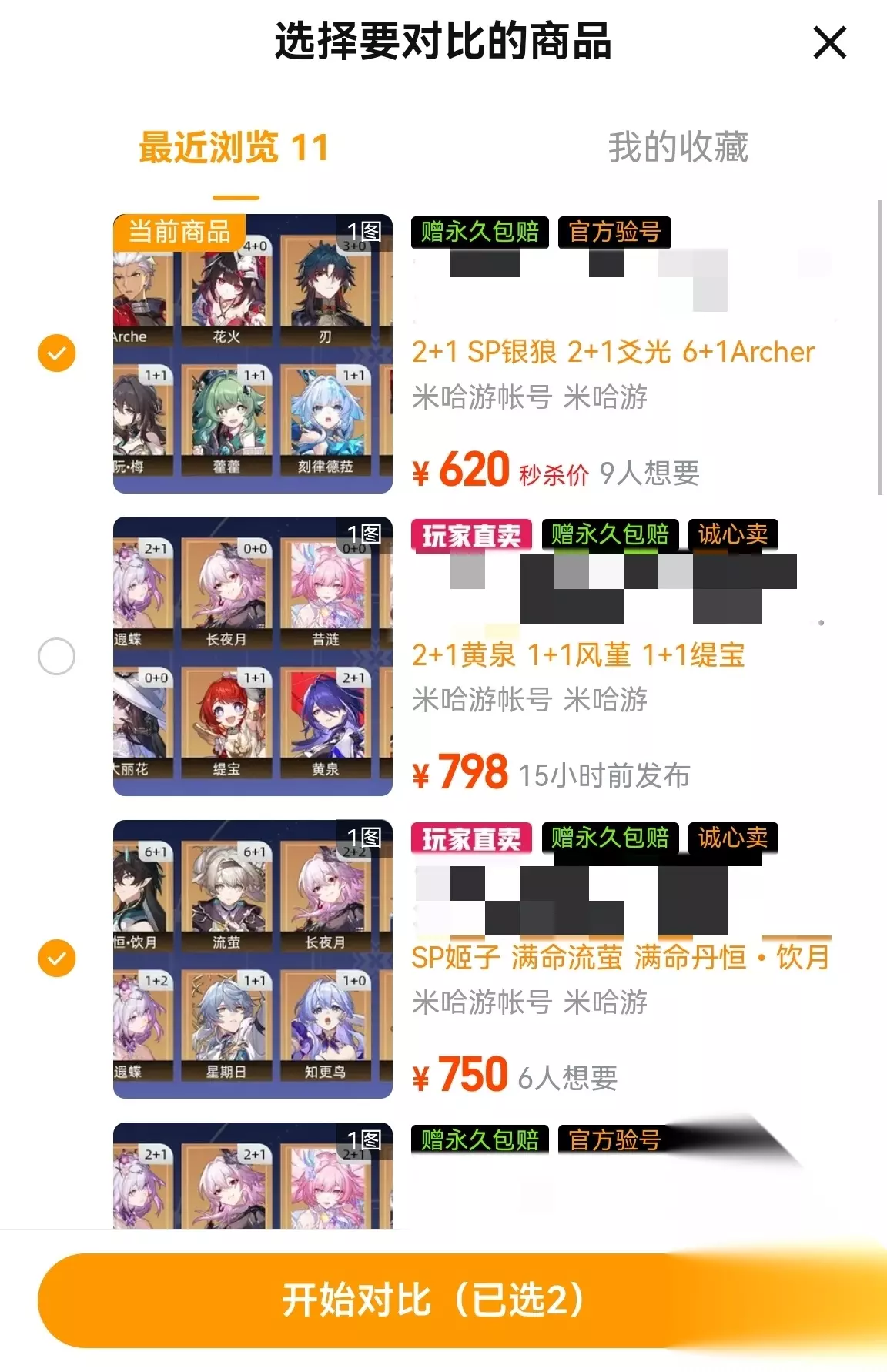Open the partially visible fourth listing image

tap(253, 1176)
